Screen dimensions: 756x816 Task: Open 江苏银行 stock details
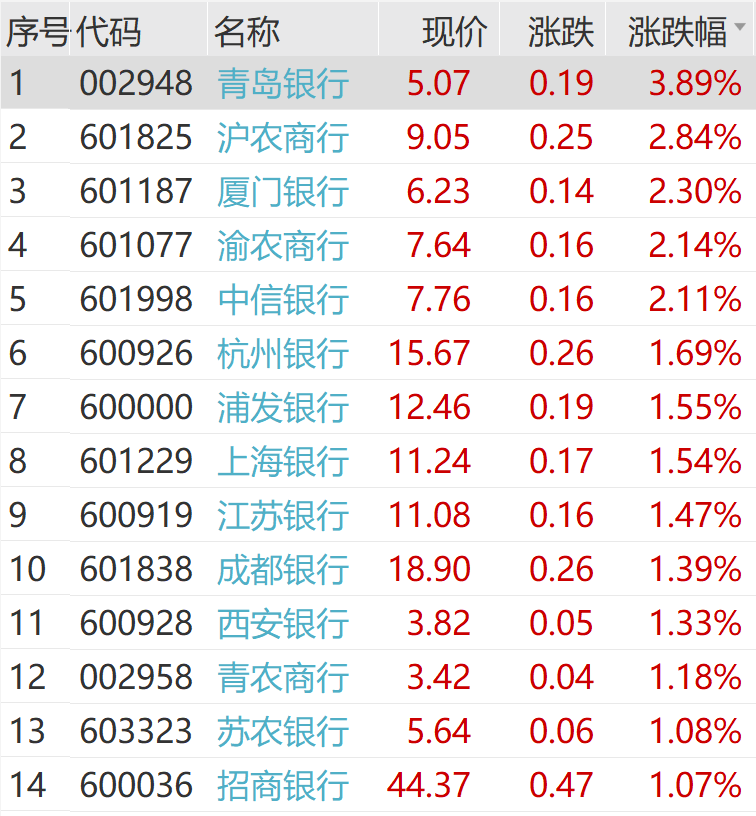click(x=282, y=516)
